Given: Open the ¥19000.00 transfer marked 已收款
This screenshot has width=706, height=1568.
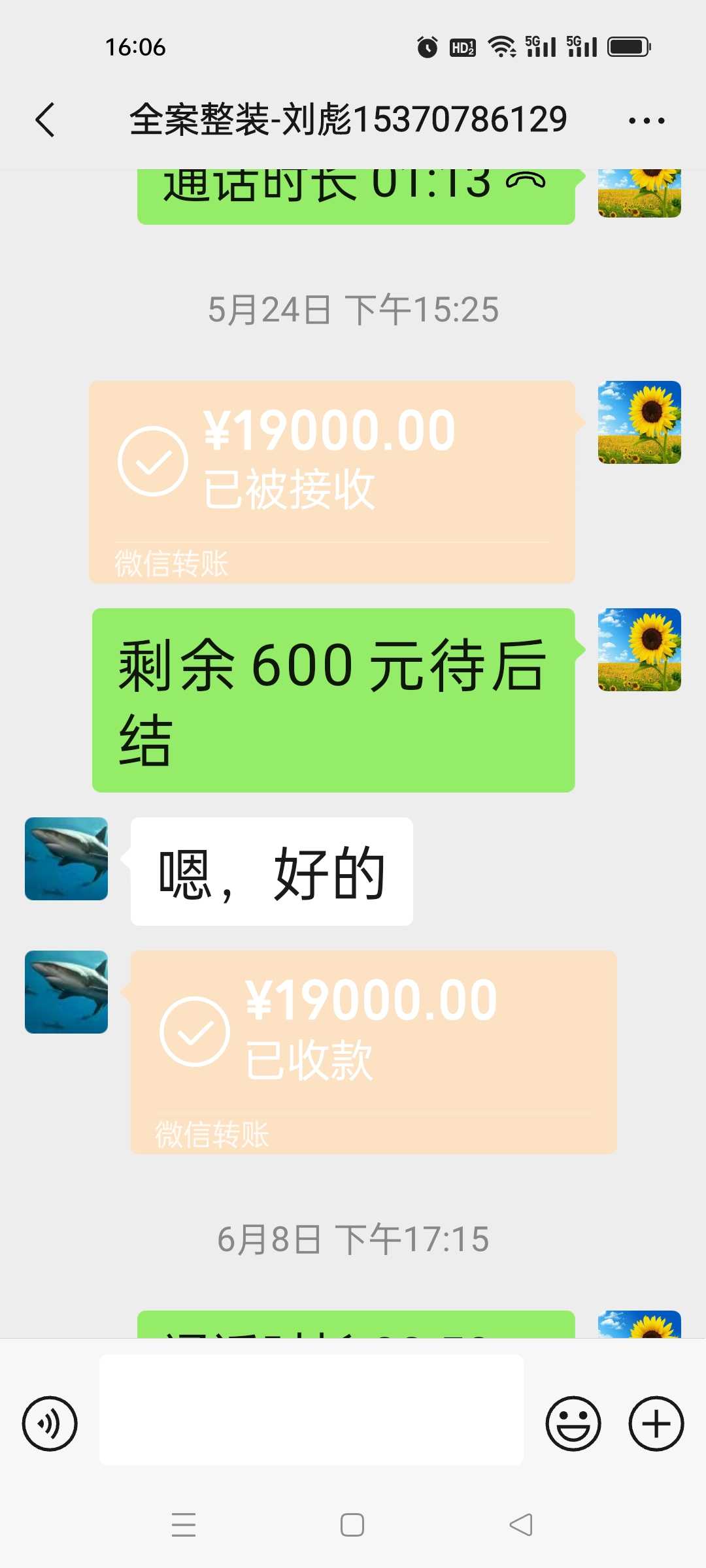Looking at the screenshot, I should pyautogui.click(x=373, y=1051).
